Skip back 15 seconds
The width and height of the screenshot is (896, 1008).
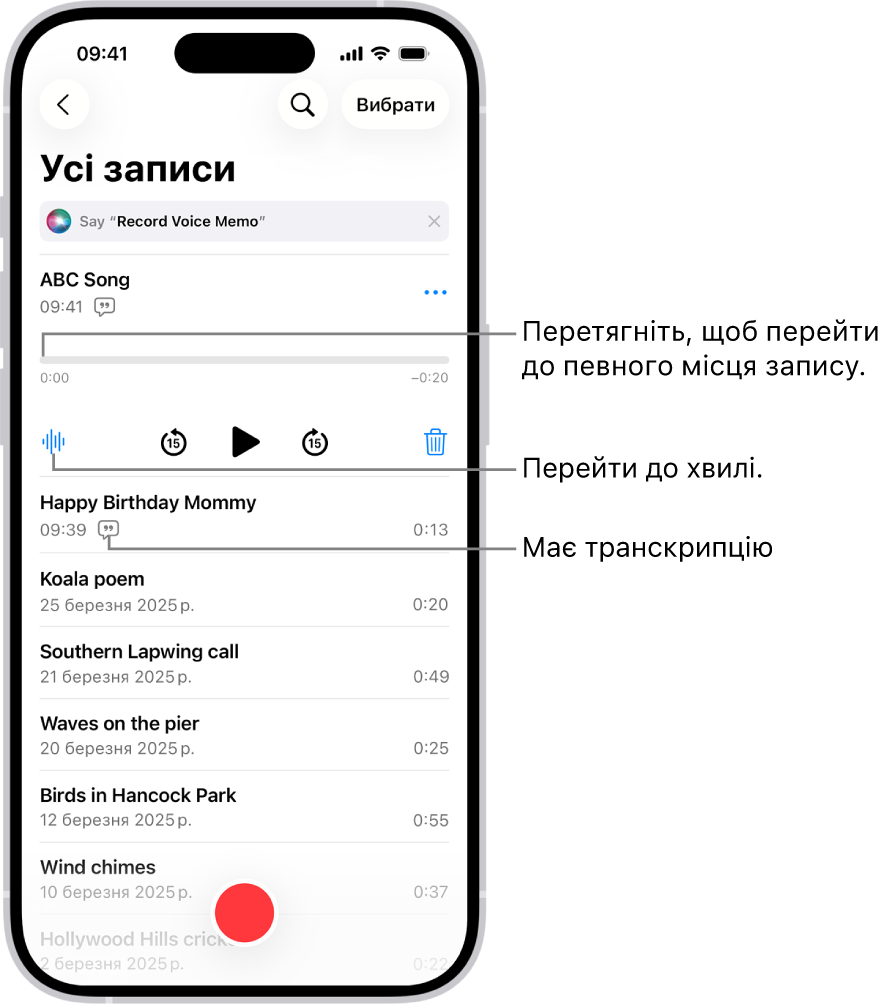click(x=174, y=441)
